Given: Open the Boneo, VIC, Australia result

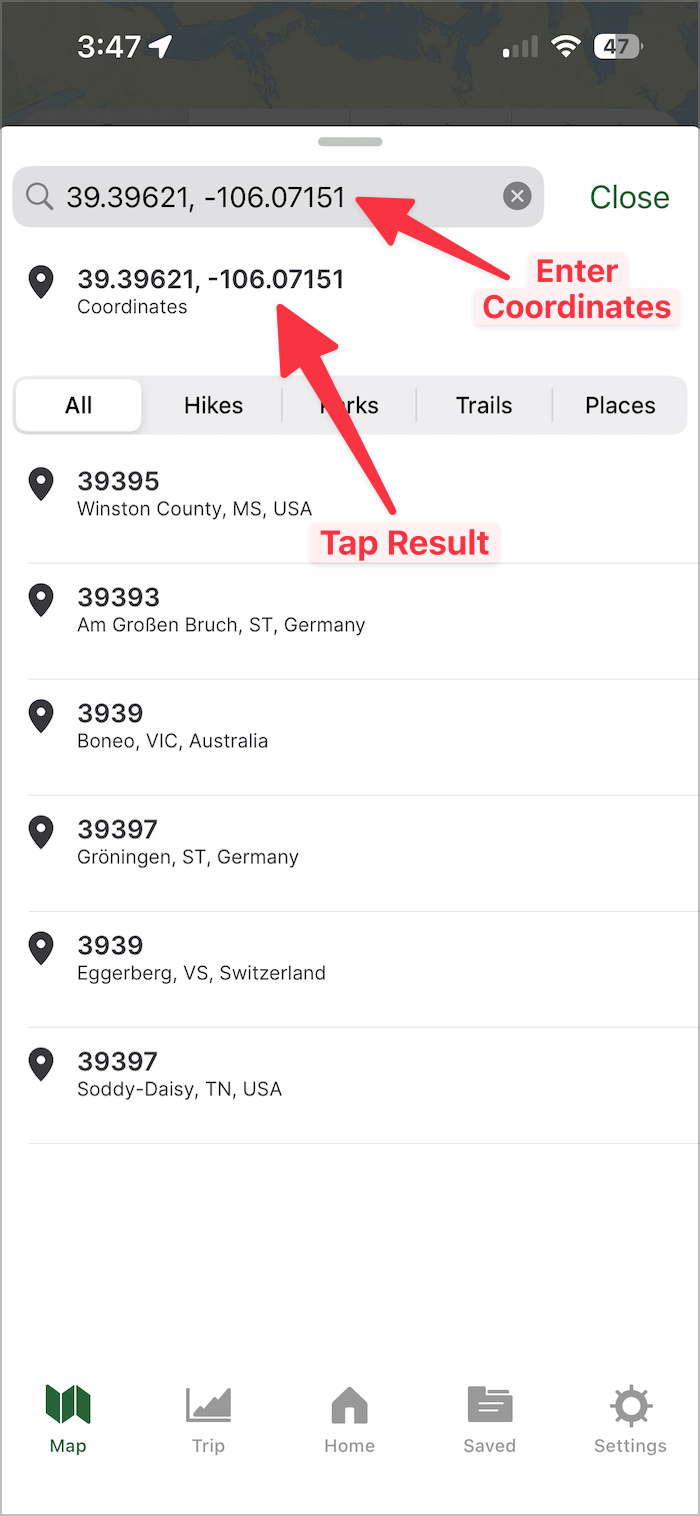Looking at the screenshot, I should point(173,726).
